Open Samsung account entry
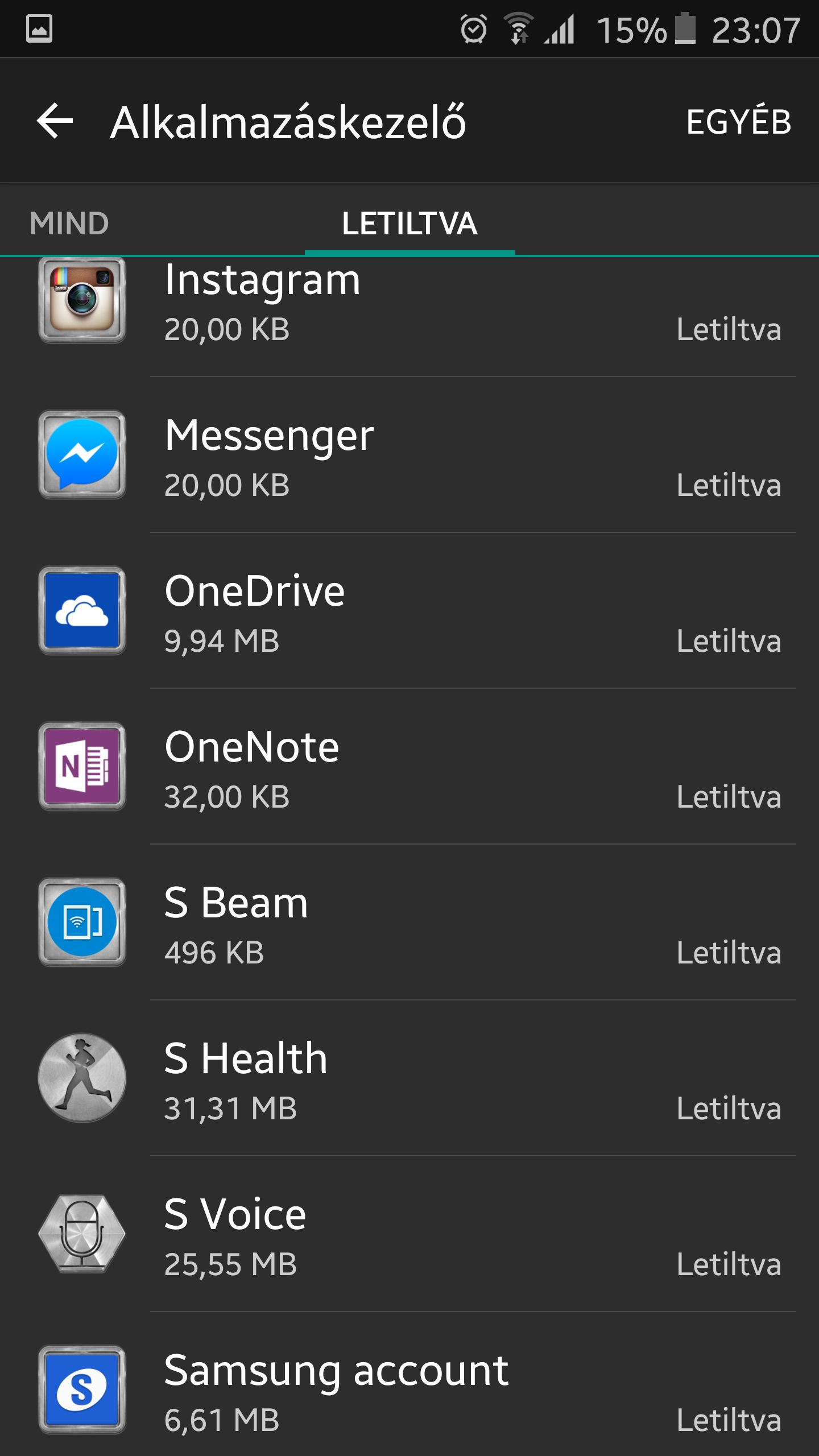 [x=409, y=1384]
